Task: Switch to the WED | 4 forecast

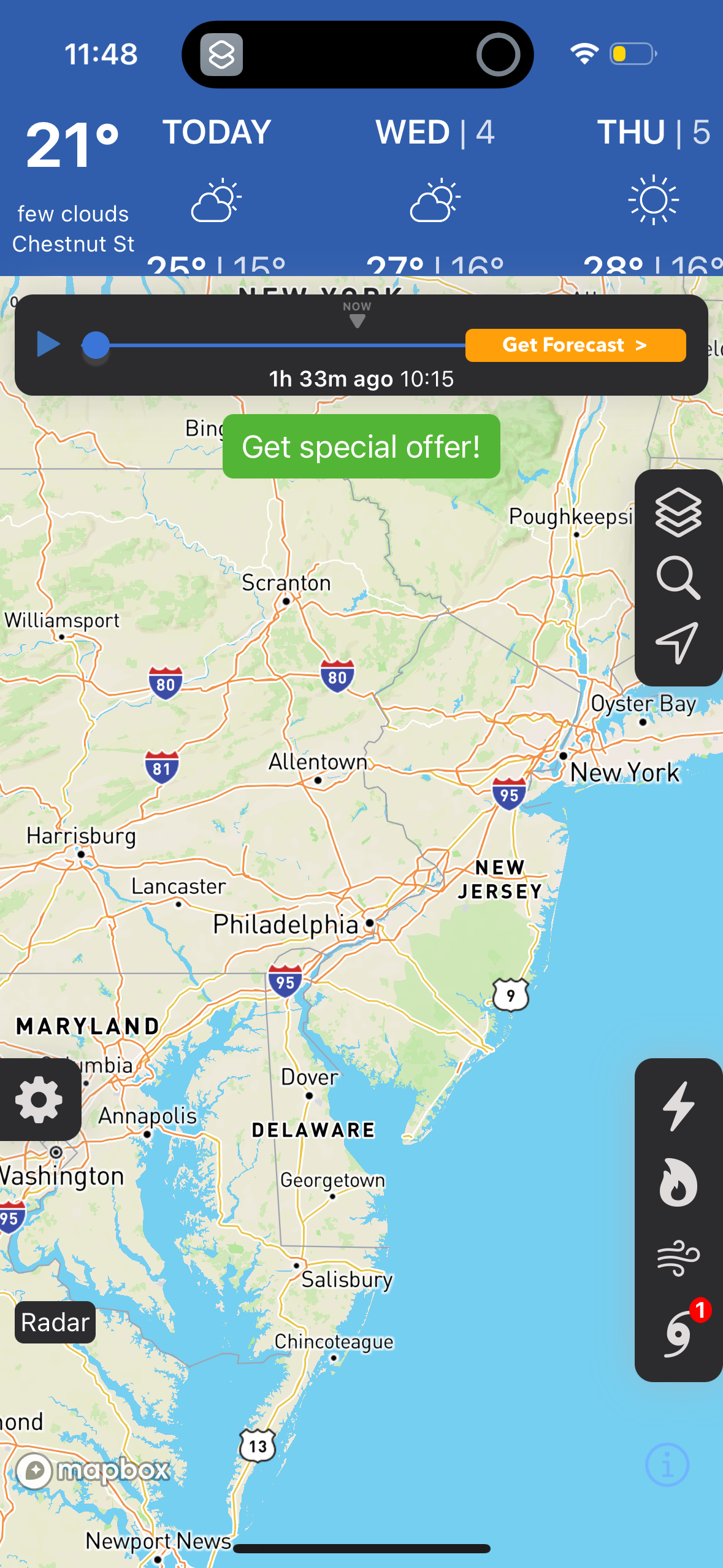Action: tap(435, 184)
